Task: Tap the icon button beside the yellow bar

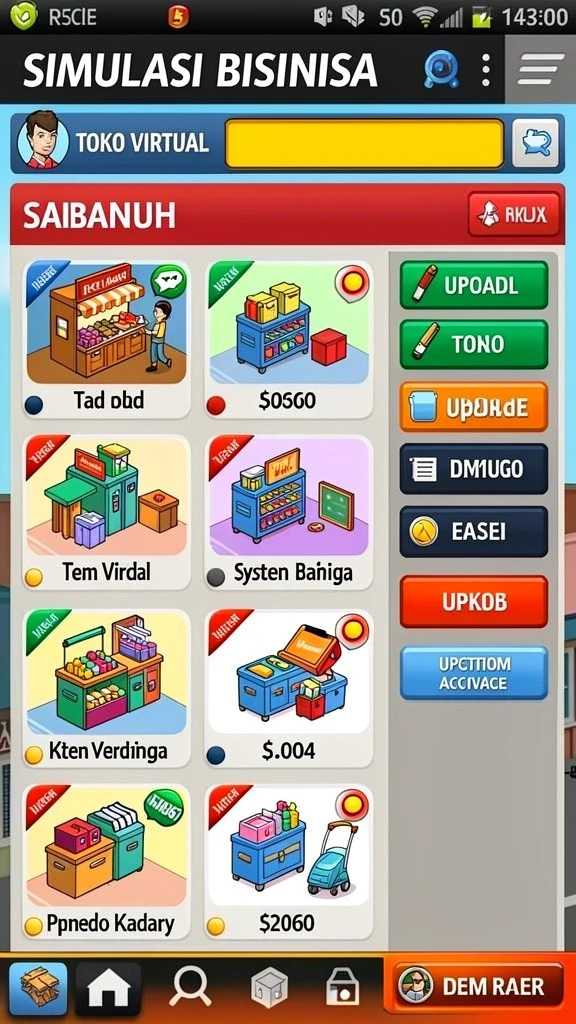Action: tap(536, 143)
